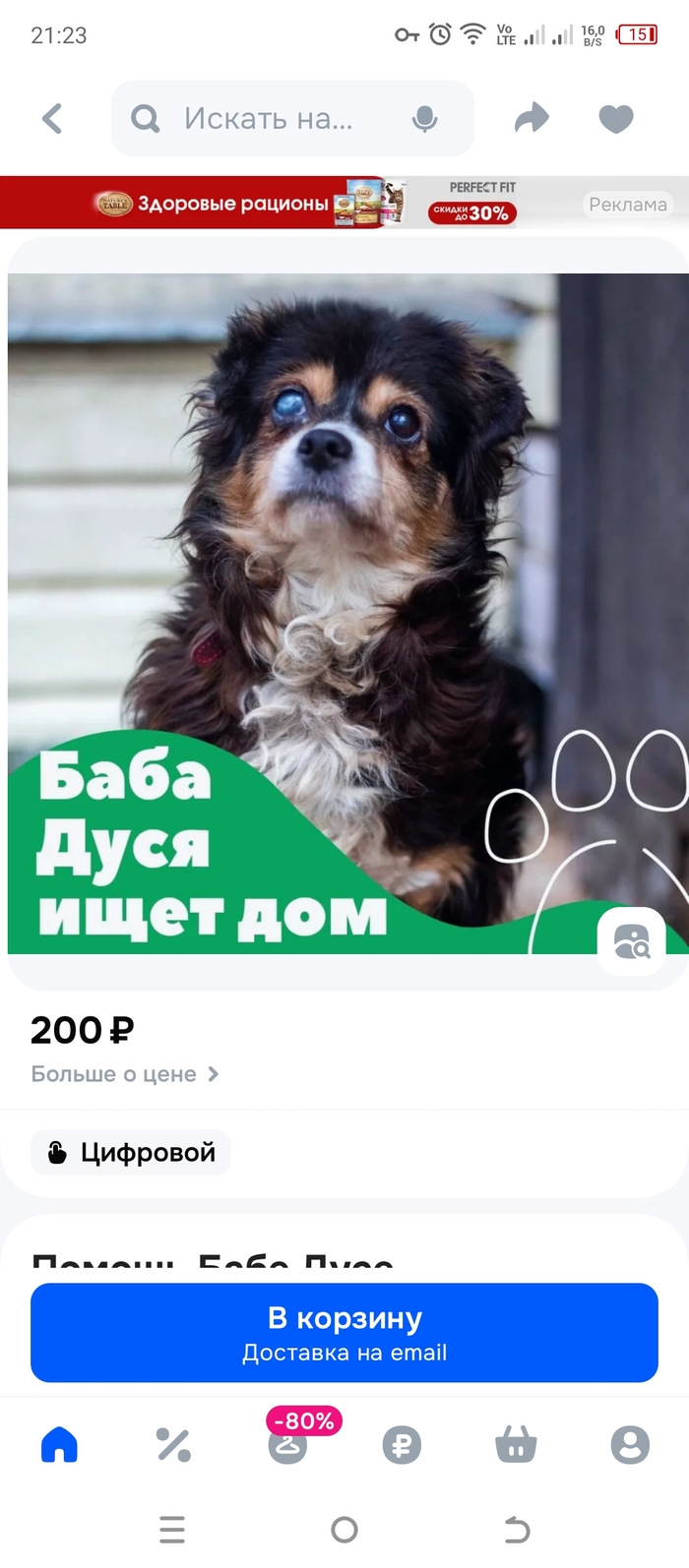
Task: Go back using the top arrow
Action: 53,119
